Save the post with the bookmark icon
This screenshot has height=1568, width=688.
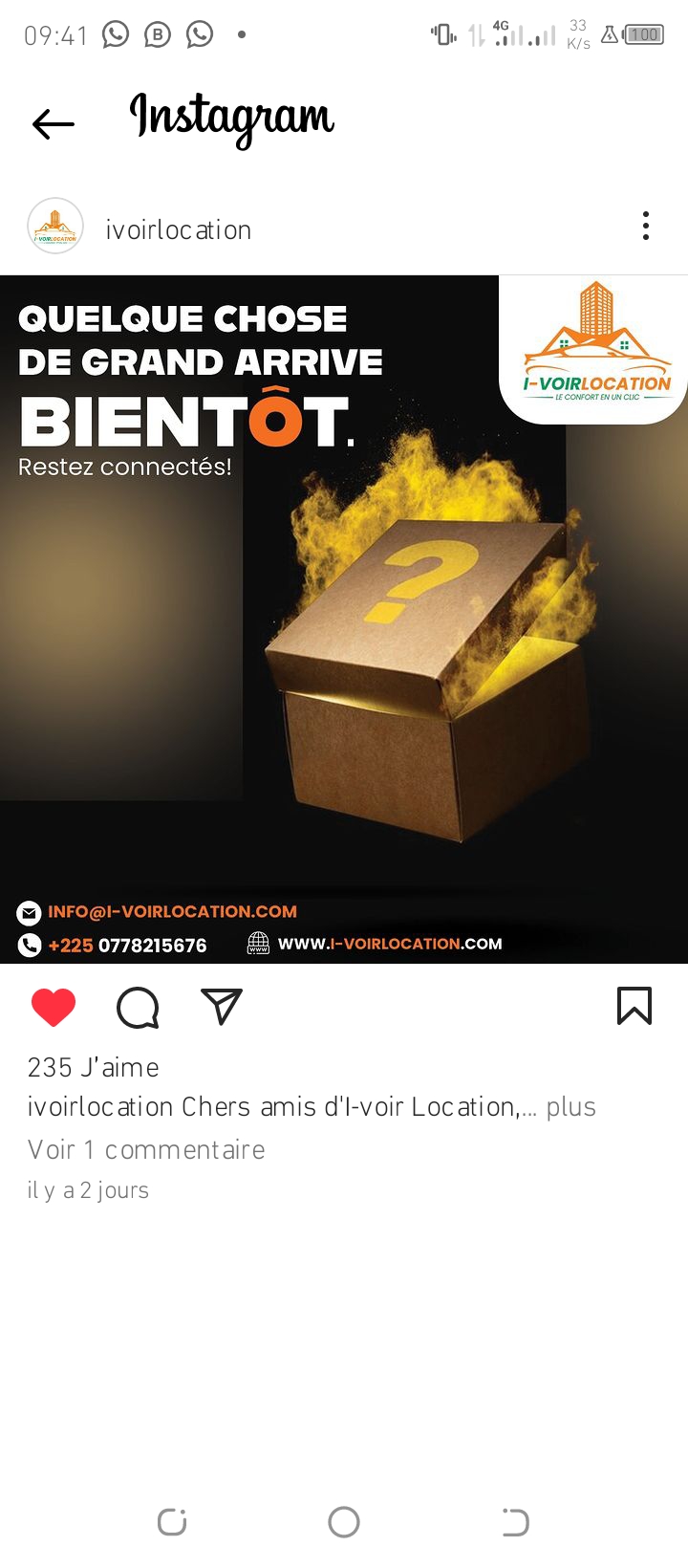click(634, 1006)
